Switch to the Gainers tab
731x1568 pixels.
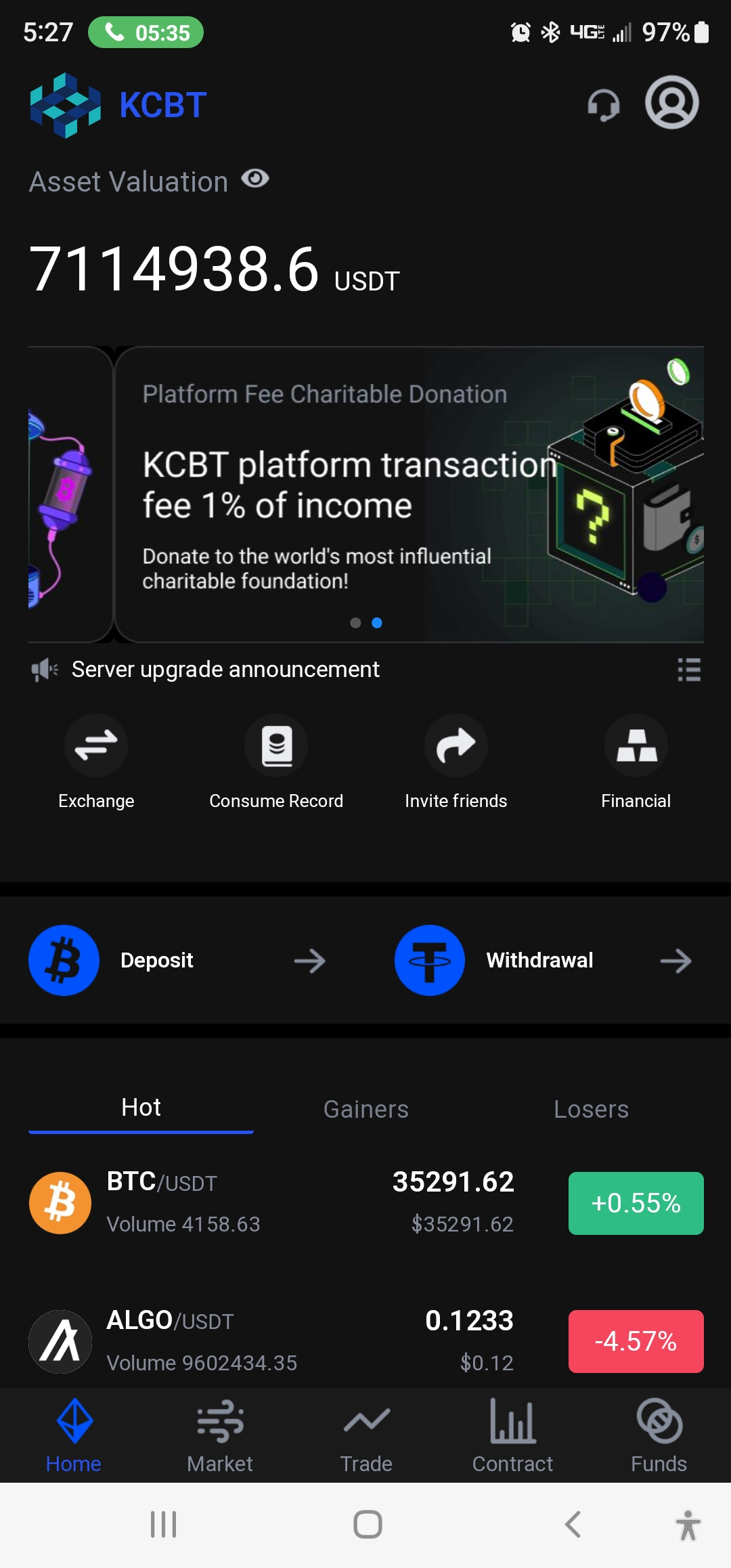click(366, 1109)
